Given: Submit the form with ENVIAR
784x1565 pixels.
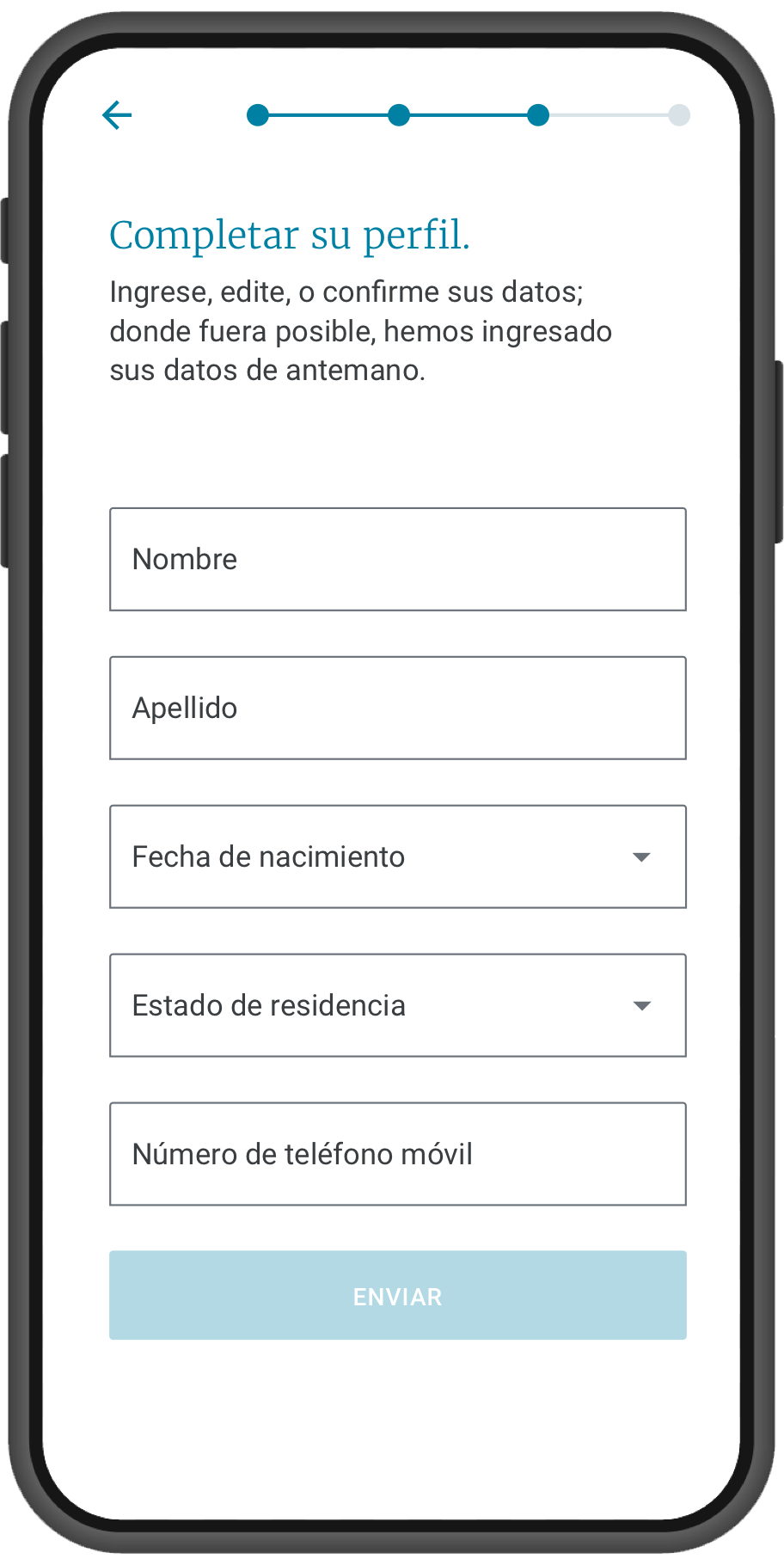Looking at the screenshot, I should 398,1295.
